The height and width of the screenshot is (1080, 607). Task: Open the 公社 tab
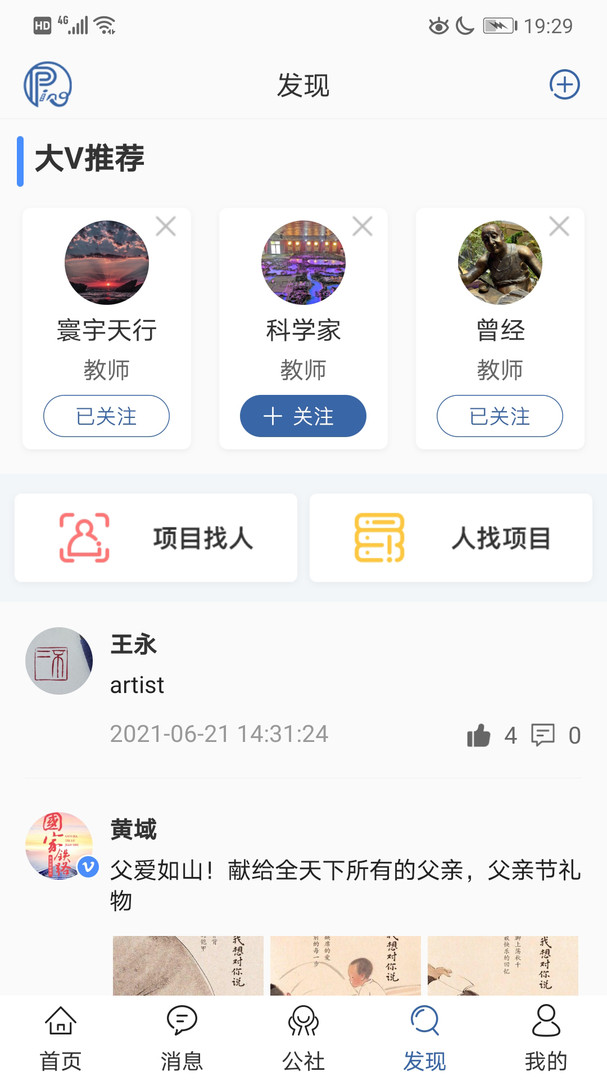tap(303, 1039)
